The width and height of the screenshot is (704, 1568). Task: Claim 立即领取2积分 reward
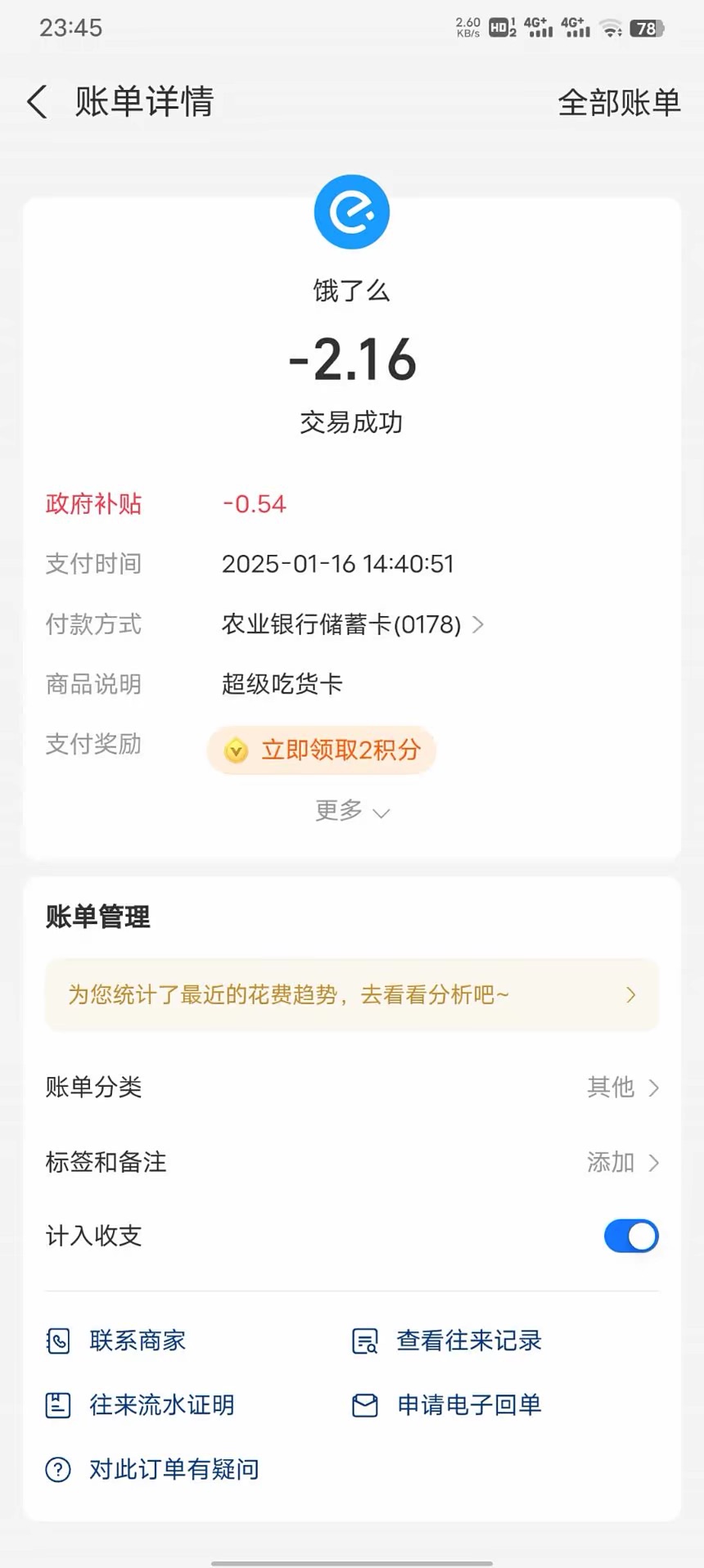click(x=322, y=750)
